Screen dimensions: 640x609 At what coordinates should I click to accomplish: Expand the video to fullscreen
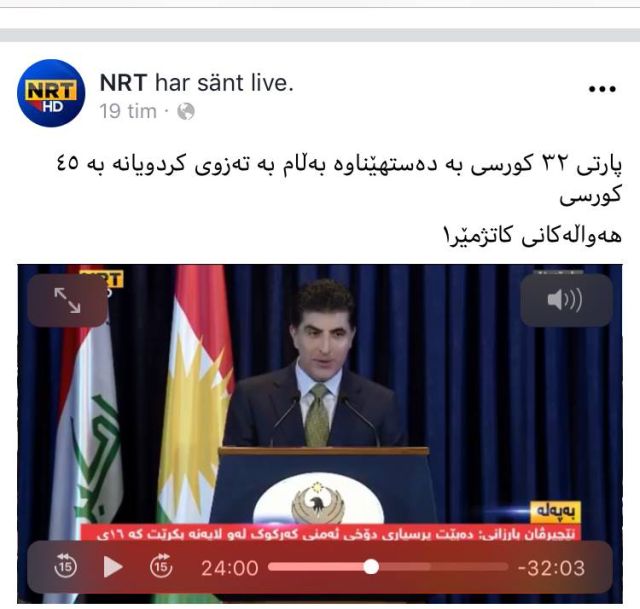67,300
